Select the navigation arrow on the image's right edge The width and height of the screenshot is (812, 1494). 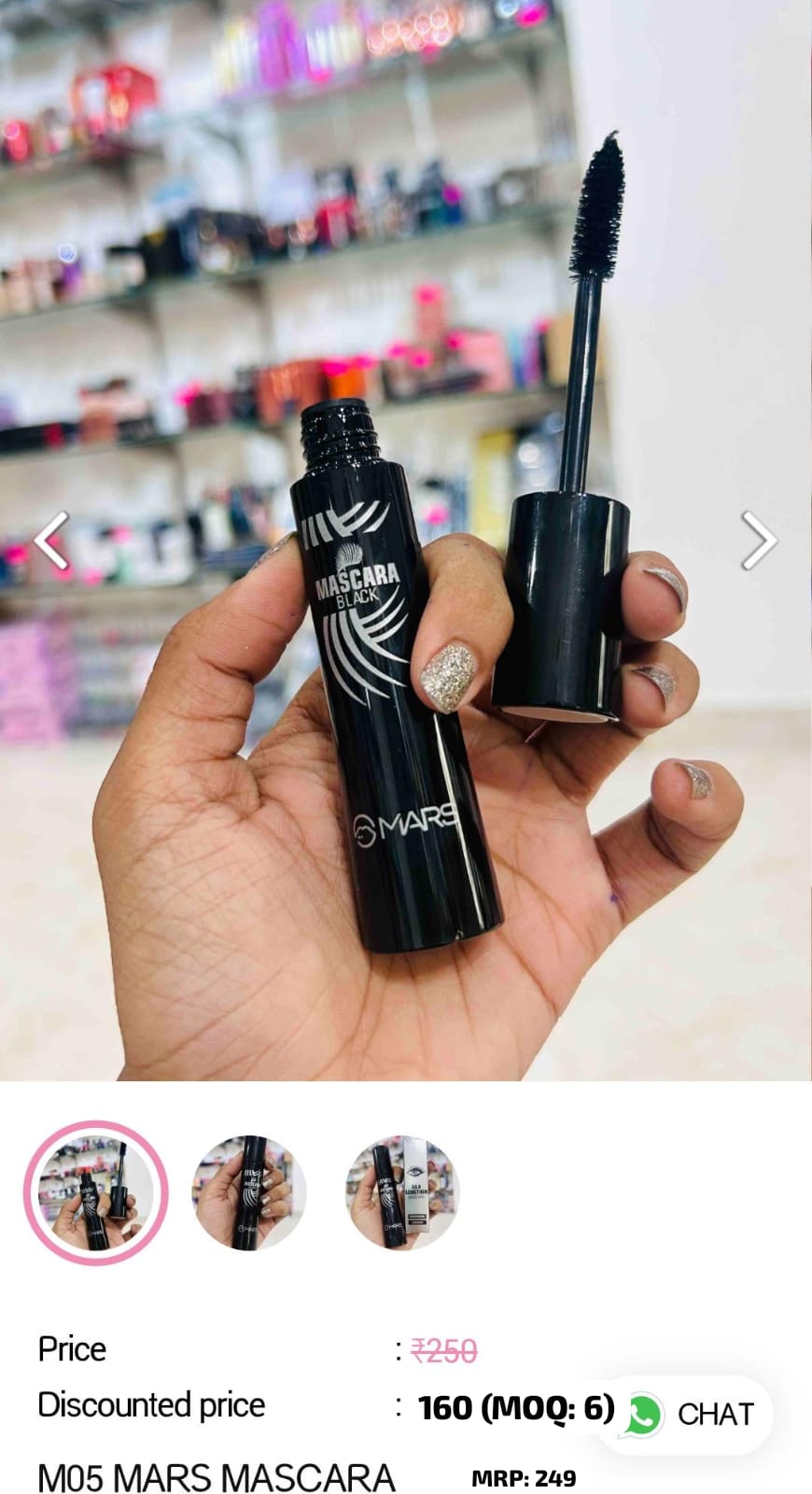[759, 540]
